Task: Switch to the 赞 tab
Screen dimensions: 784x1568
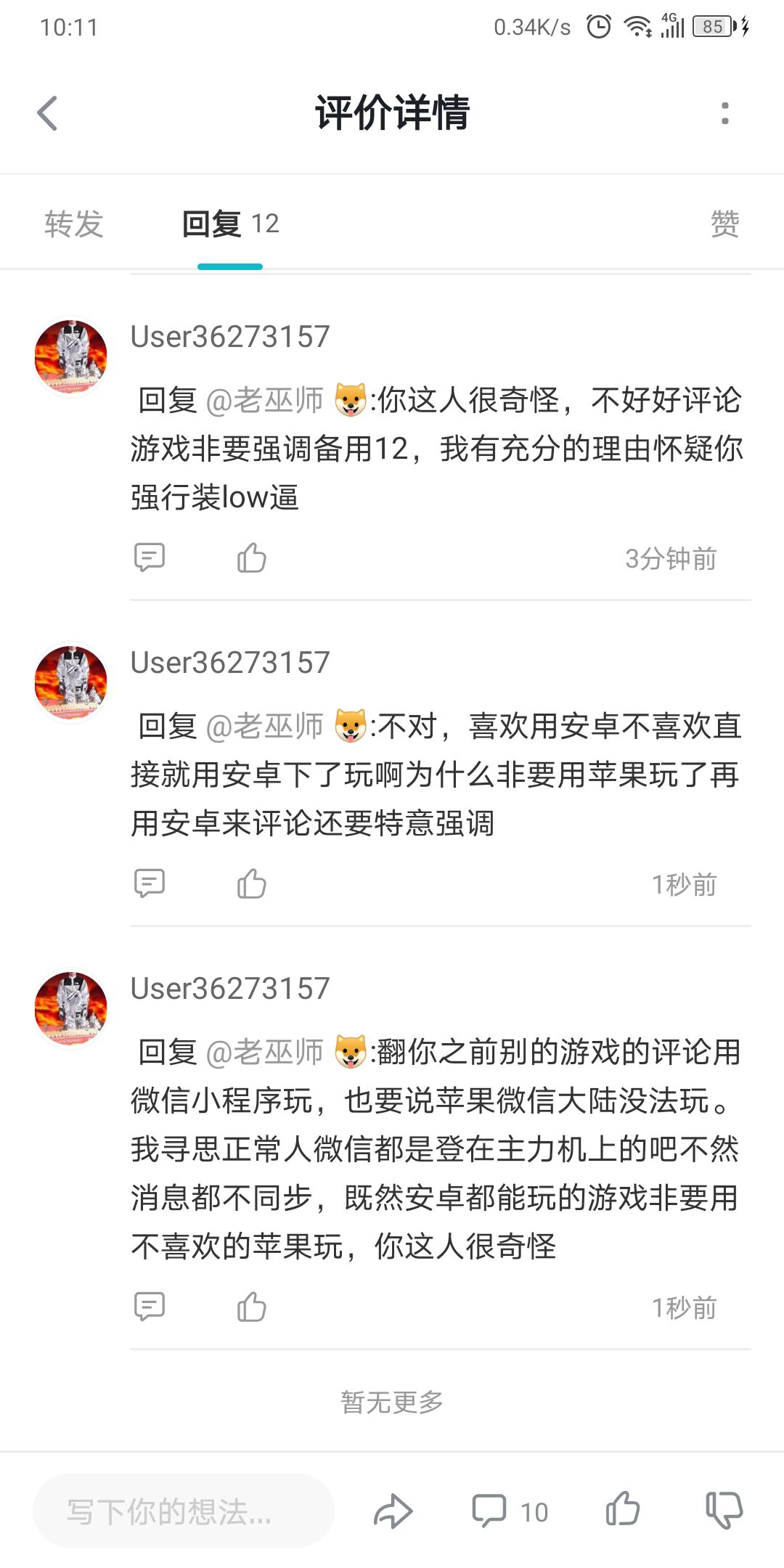Action: (x=724, y=224)
